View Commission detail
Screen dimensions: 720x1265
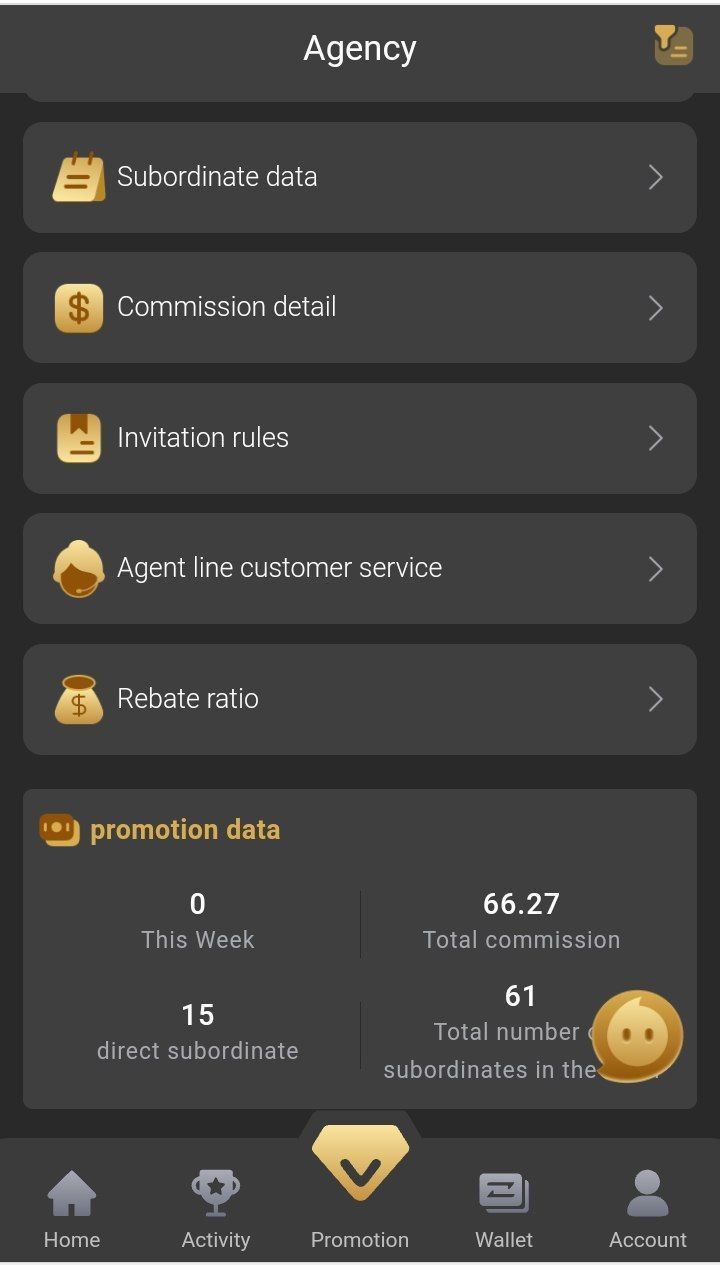(360, 307)
